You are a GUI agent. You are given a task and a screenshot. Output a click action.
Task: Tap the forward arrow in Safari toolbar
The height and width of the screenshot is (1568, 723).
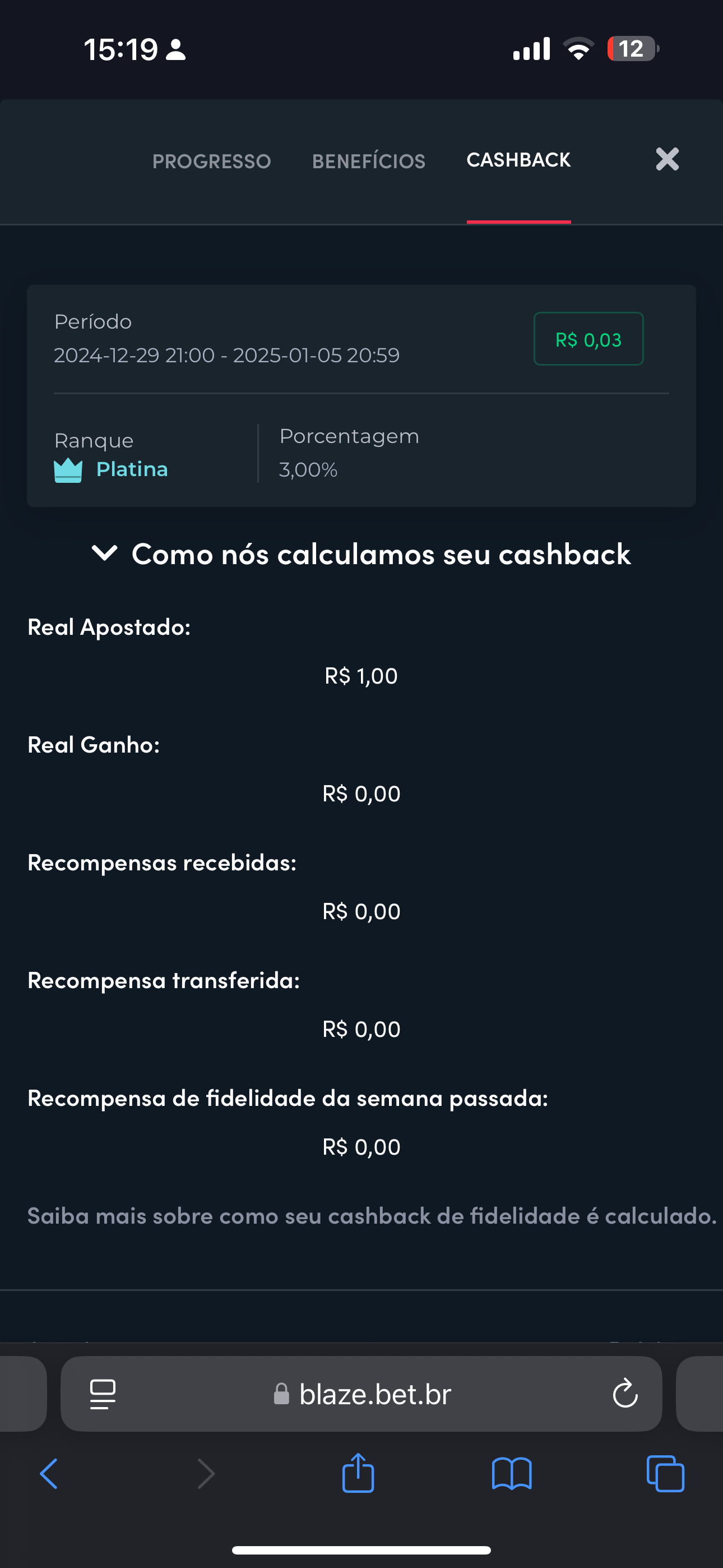point(205,1474)
